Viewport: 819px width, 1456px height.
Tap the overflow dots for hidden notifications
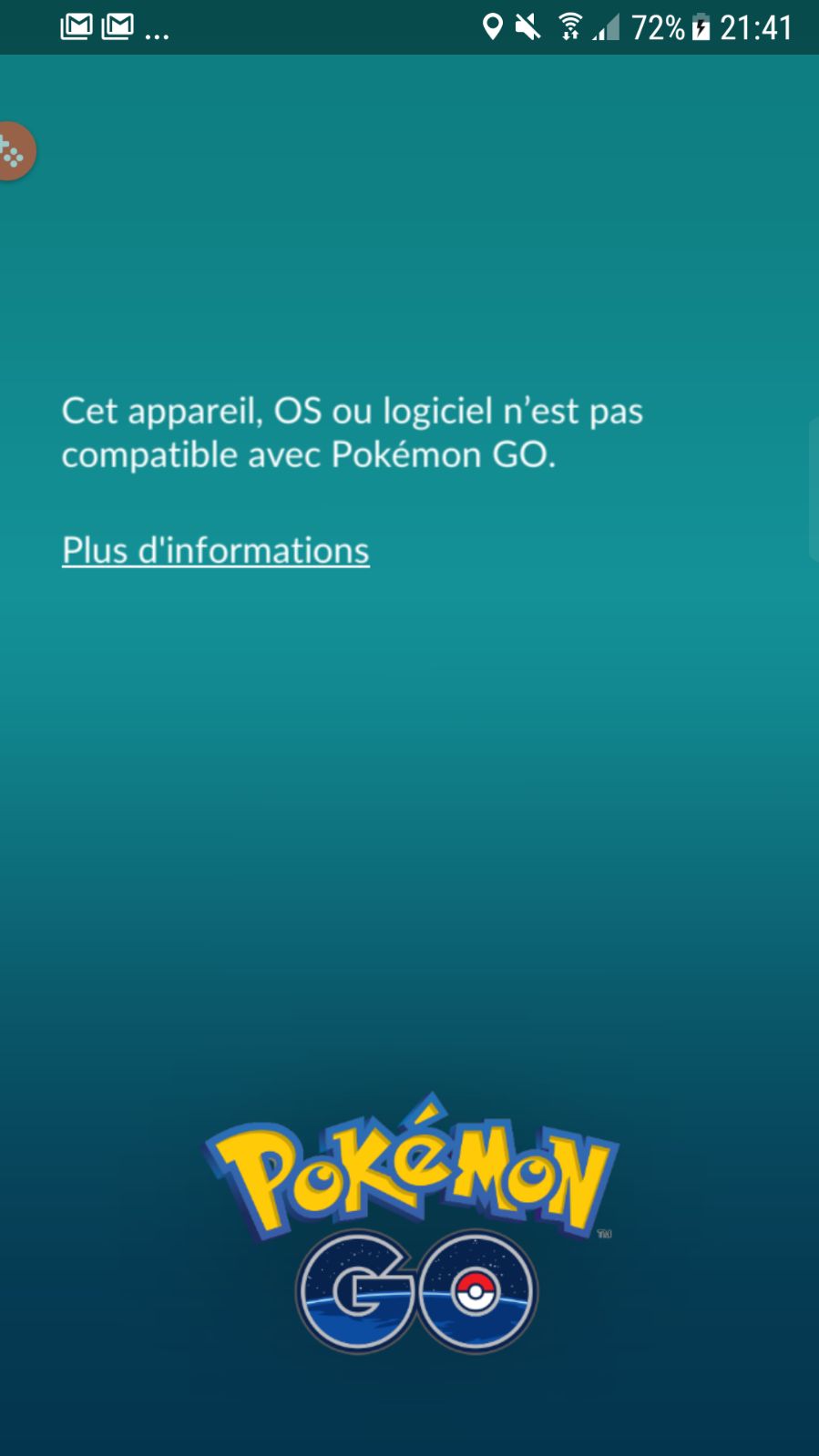158,31
